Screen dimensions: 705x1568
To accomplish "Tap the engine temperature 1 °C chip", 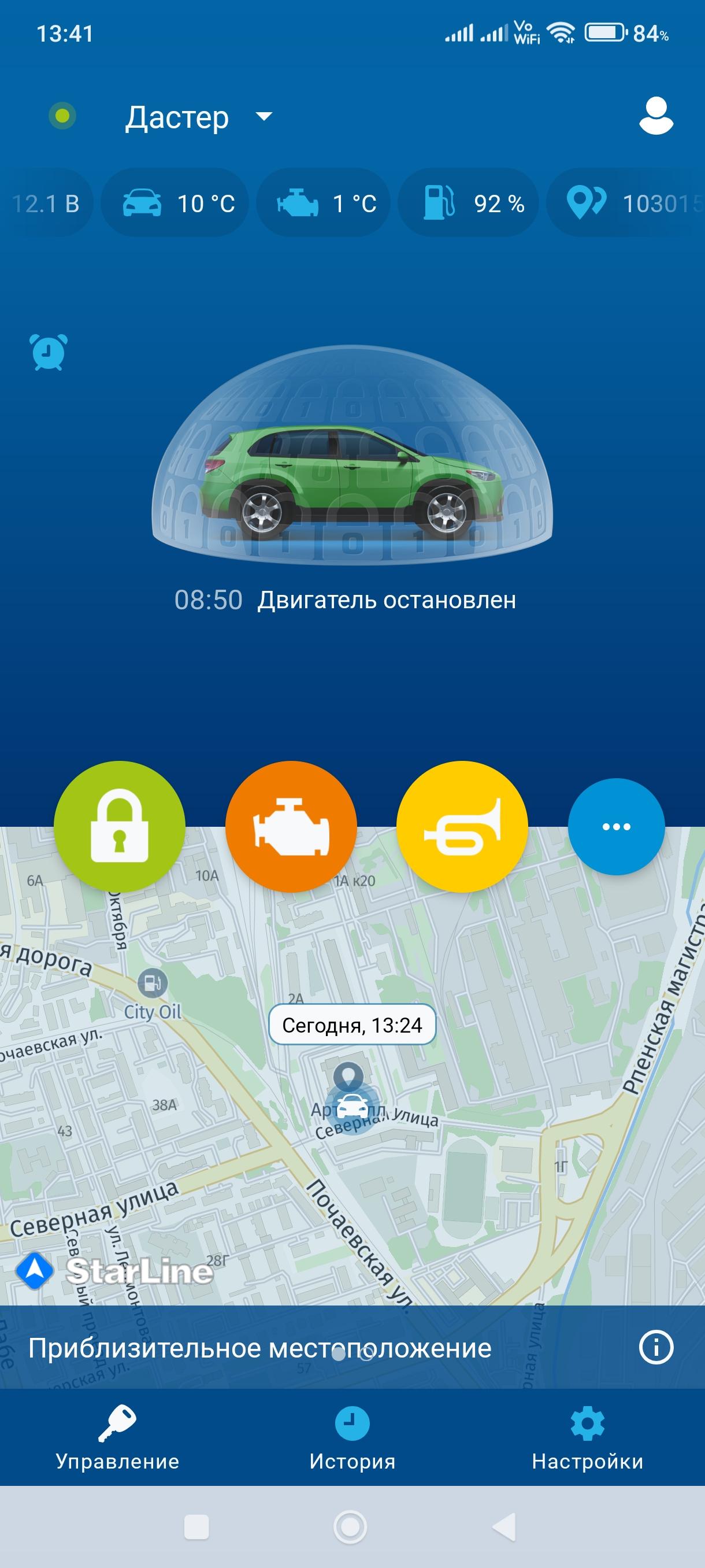I will (x=324, y=204).
